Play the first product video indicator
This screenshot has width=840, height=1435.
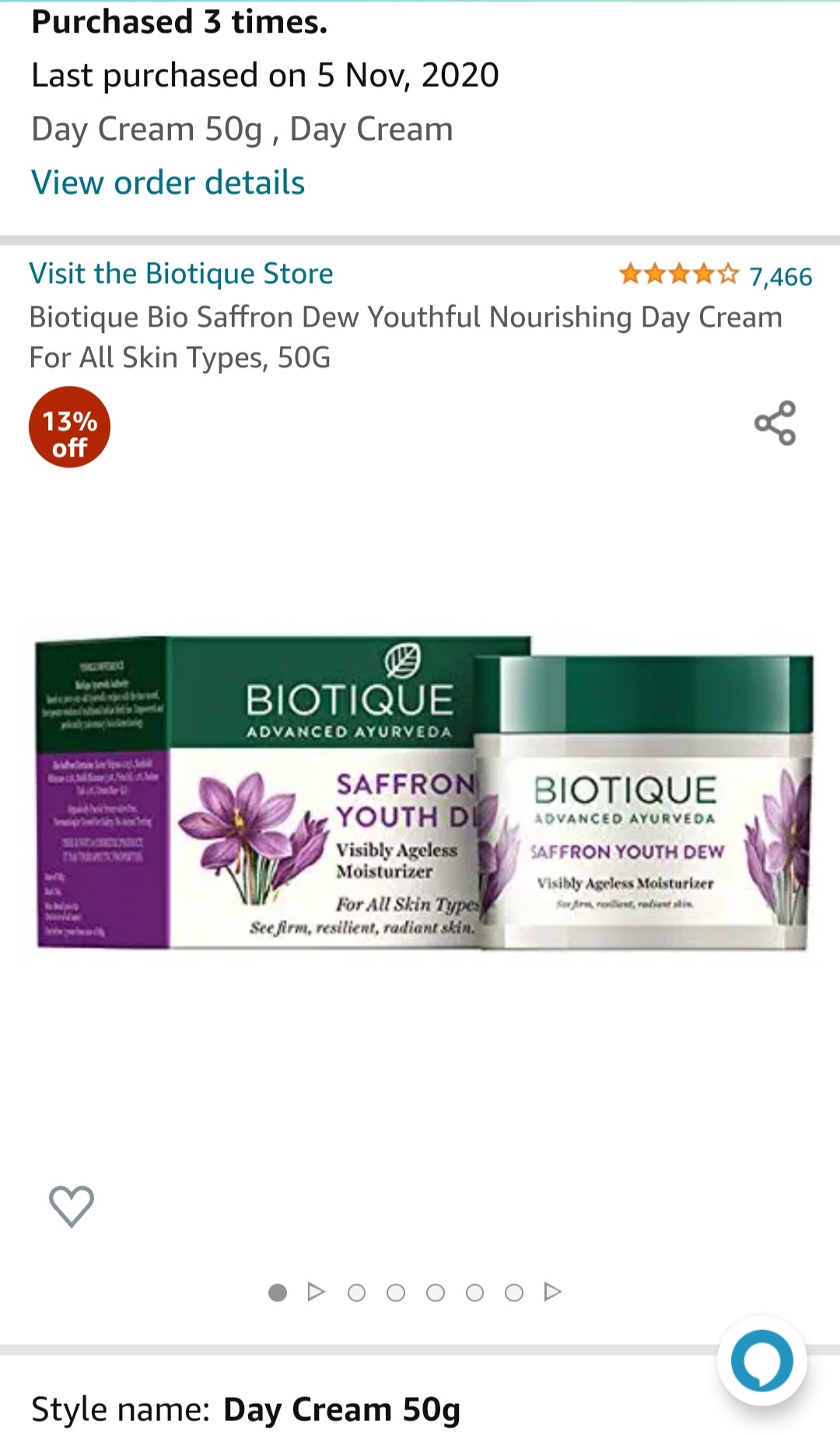click(316, 1292)
